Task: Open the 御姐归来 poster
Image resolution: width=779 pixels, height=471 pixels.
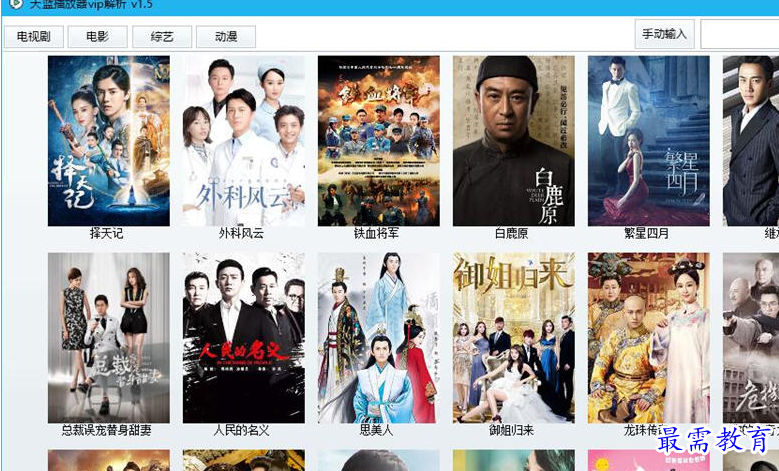Action: point(513,338)
